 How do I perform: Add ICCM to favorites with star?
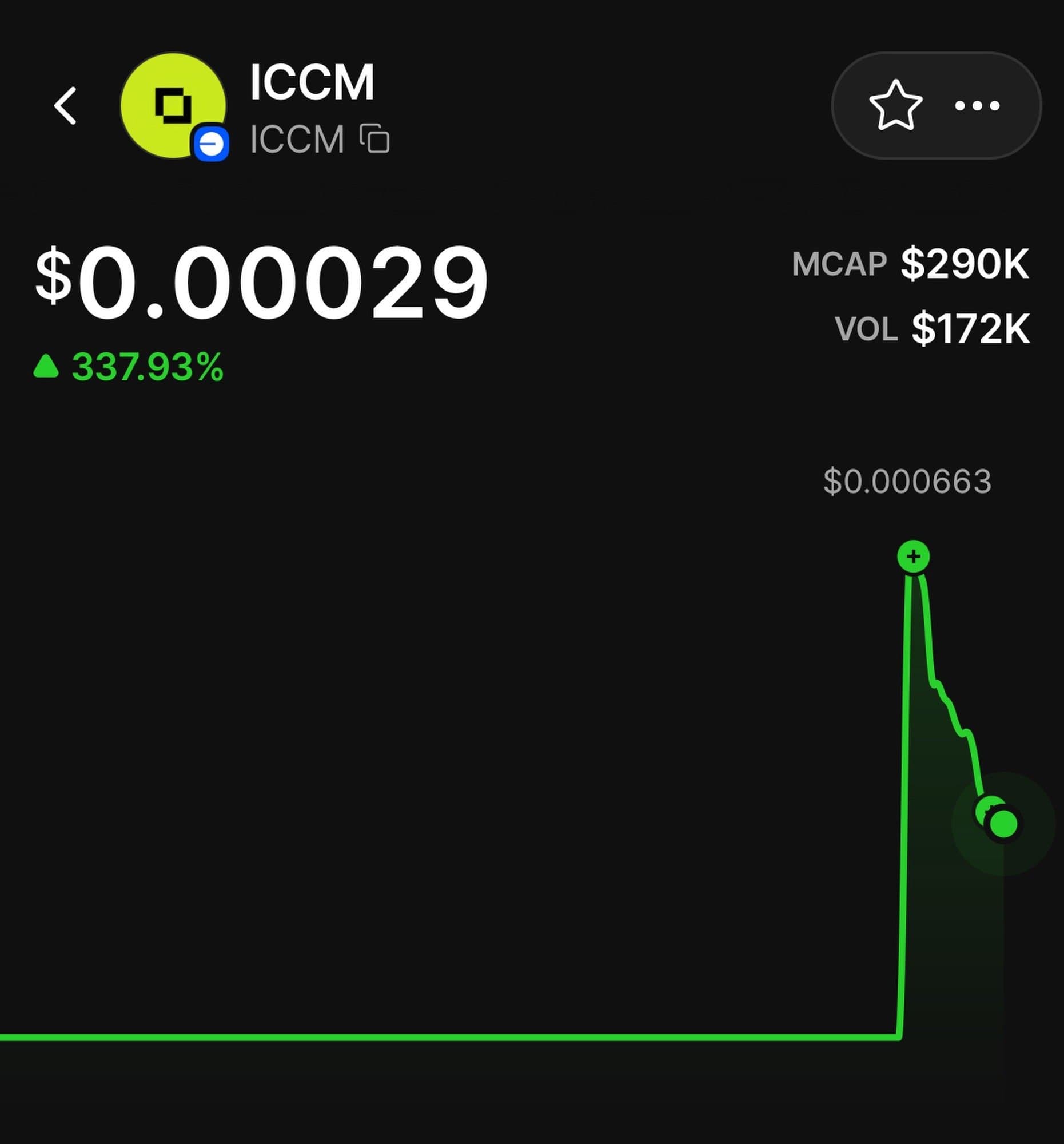[x=895, y=106]
